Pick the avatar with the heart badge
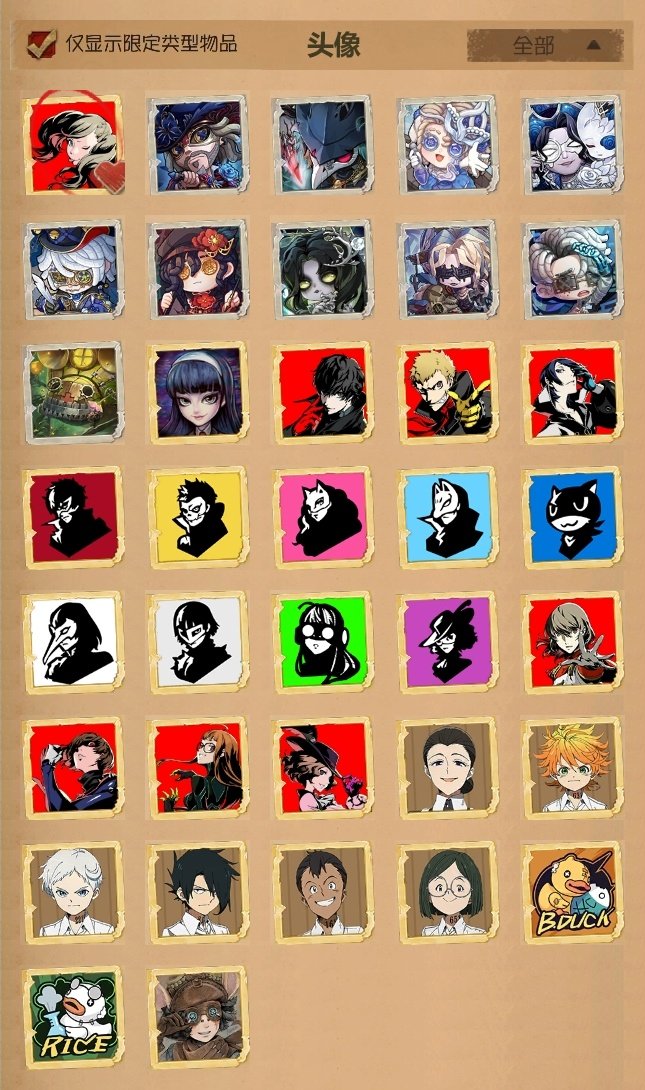 click(x=72, y=144)
